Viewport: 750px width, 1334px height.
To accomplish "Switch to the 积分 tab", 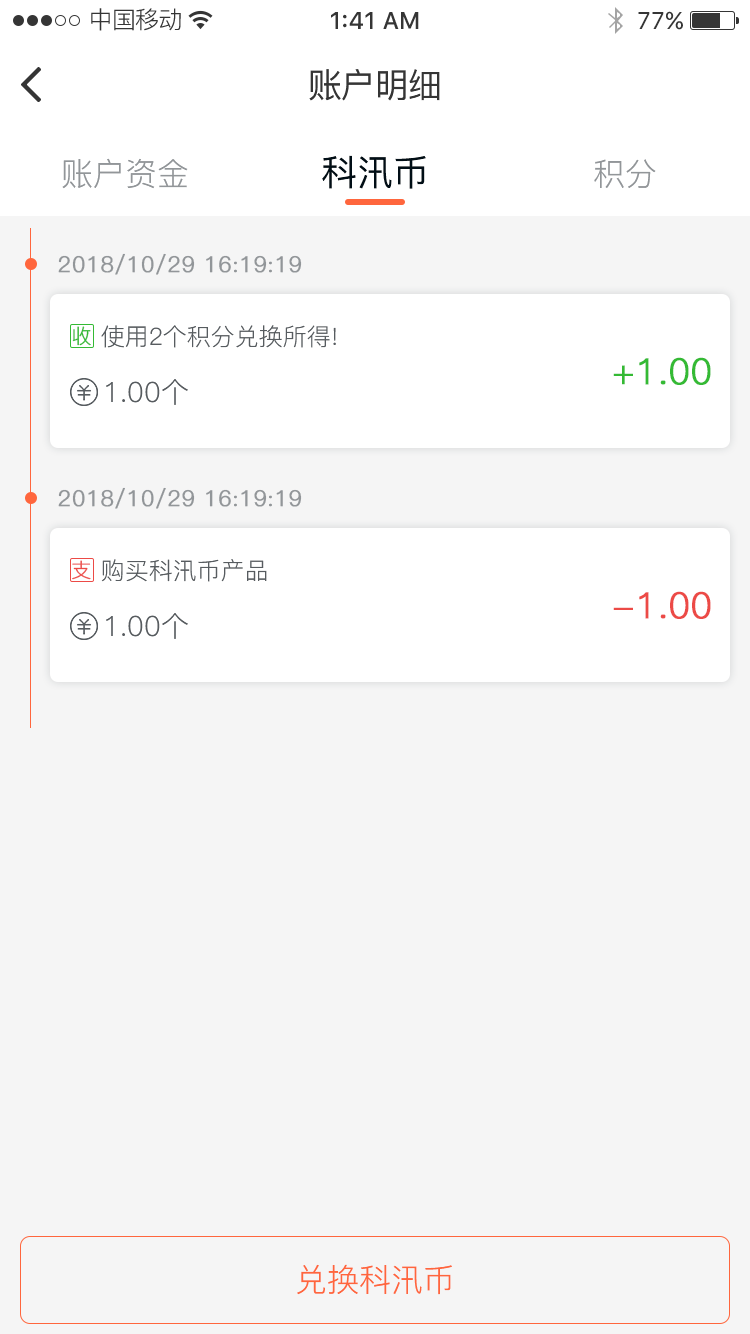I will click(x=622, y=173).
